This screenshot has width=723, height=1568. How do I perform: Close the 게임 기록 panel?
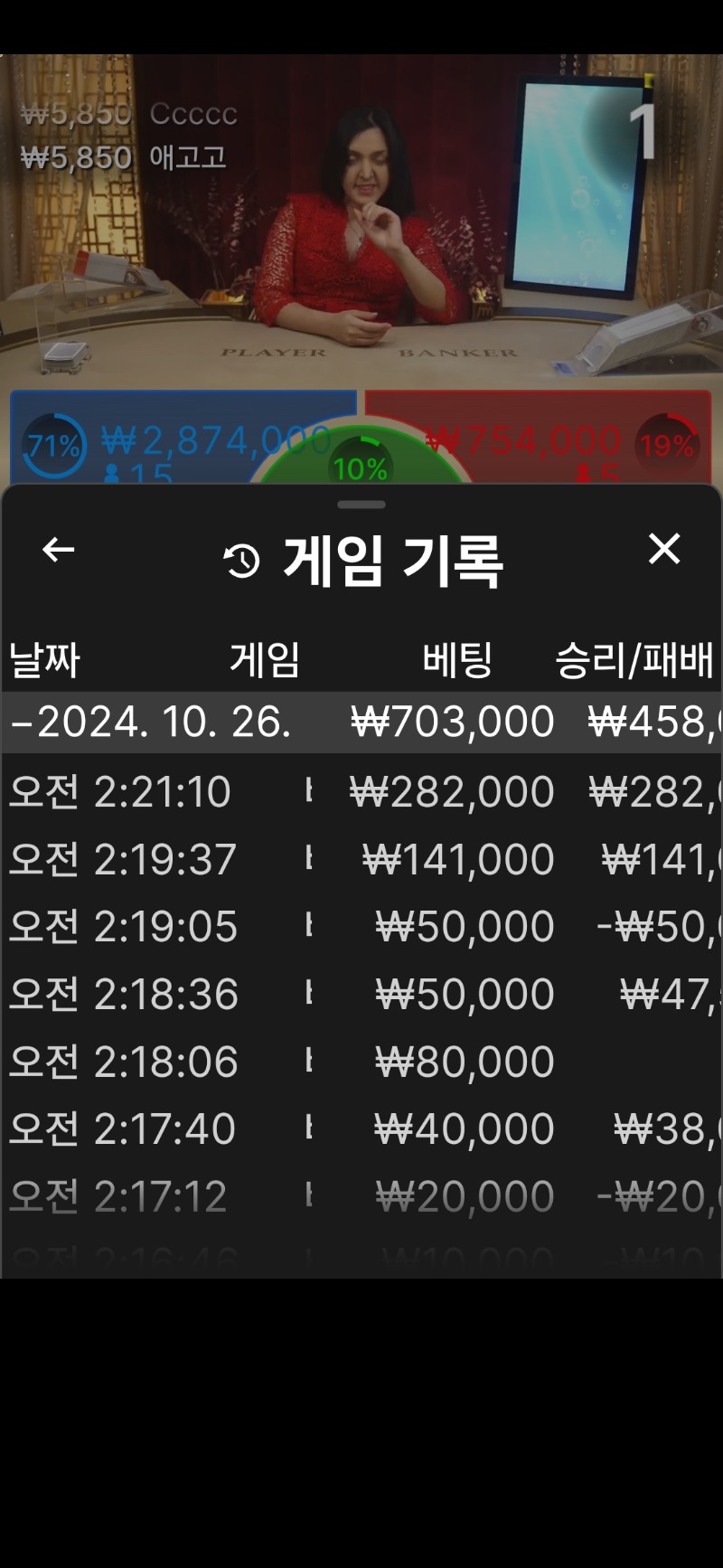664,549
